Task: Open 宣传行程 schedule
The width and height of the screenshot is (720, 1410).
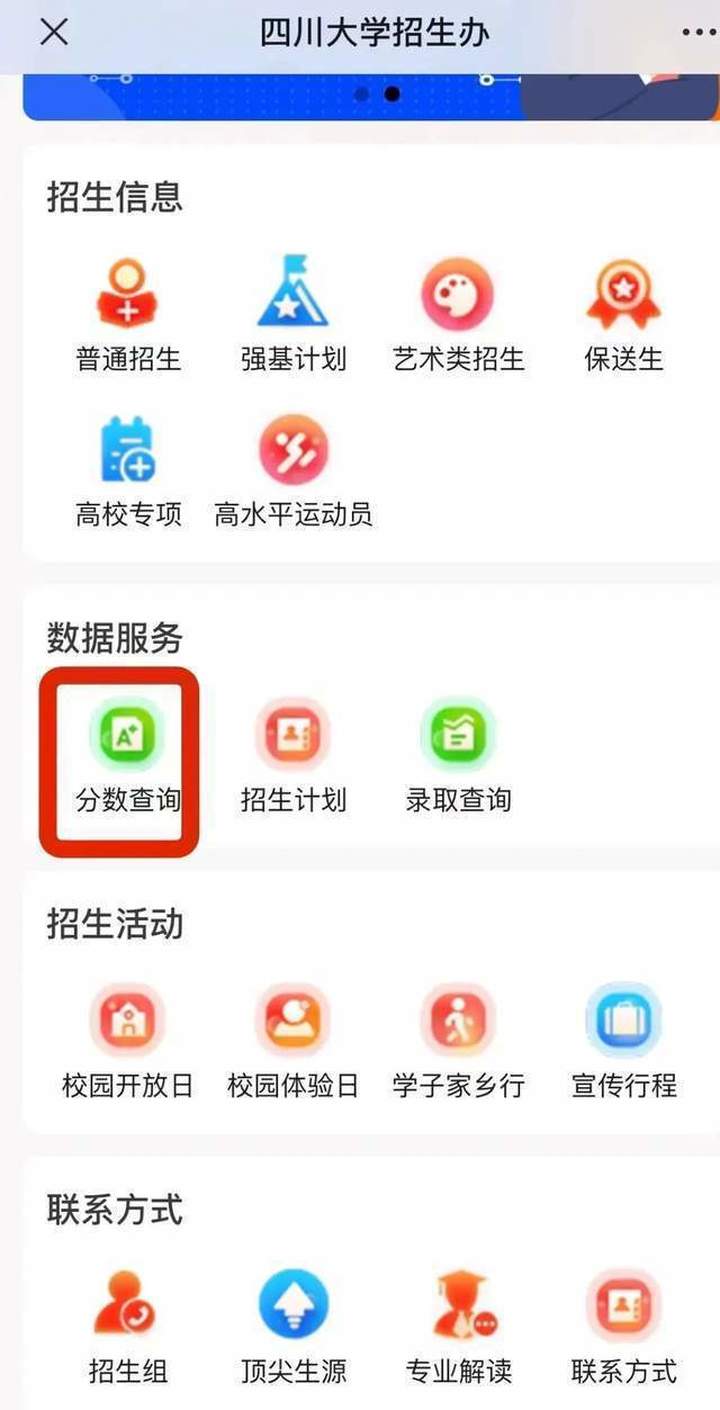Action: [623, 1040]
